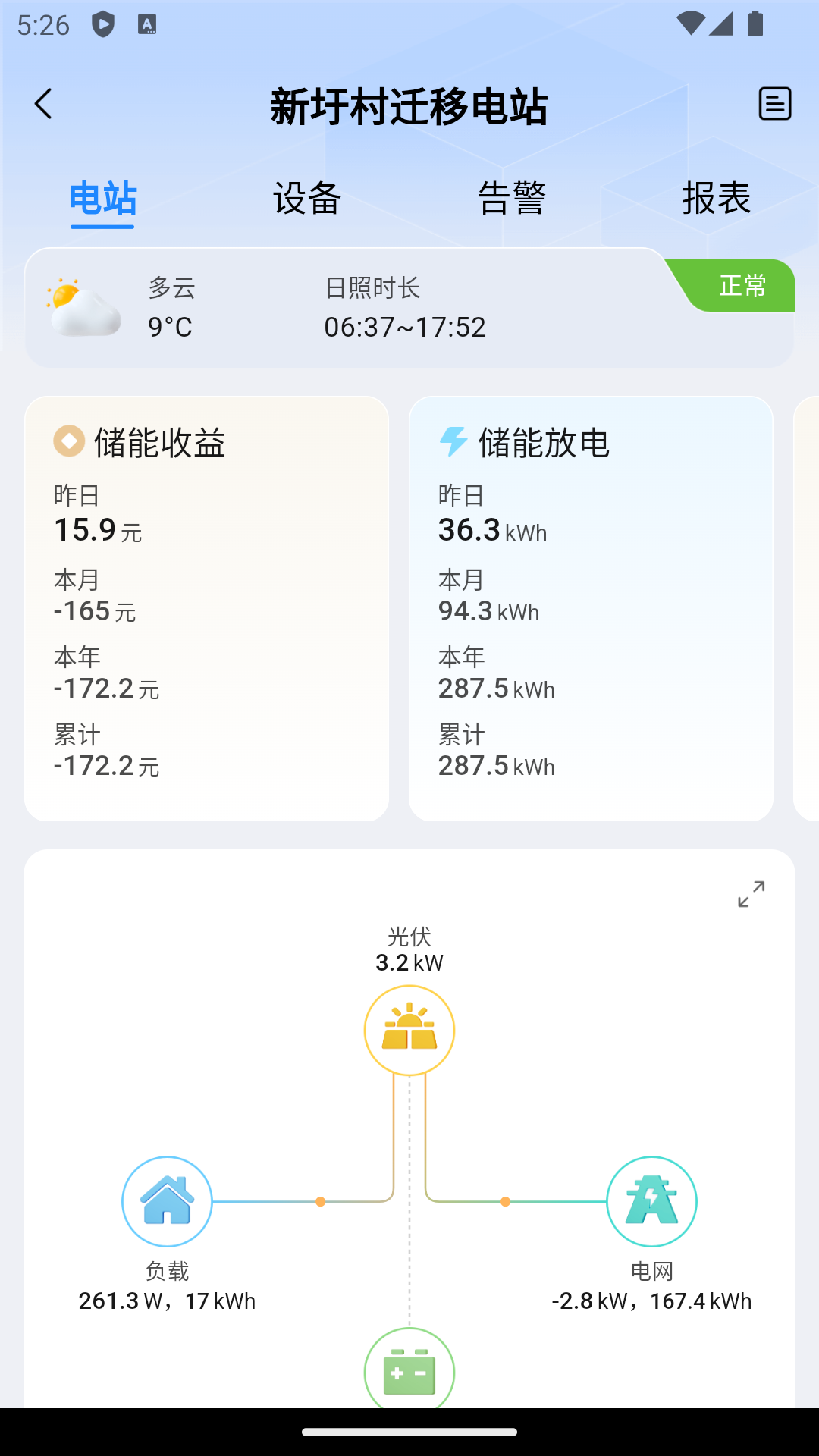Screen dimensions: 819x1456
Task: Go back using the left arrow
Action: click(43, 104)
